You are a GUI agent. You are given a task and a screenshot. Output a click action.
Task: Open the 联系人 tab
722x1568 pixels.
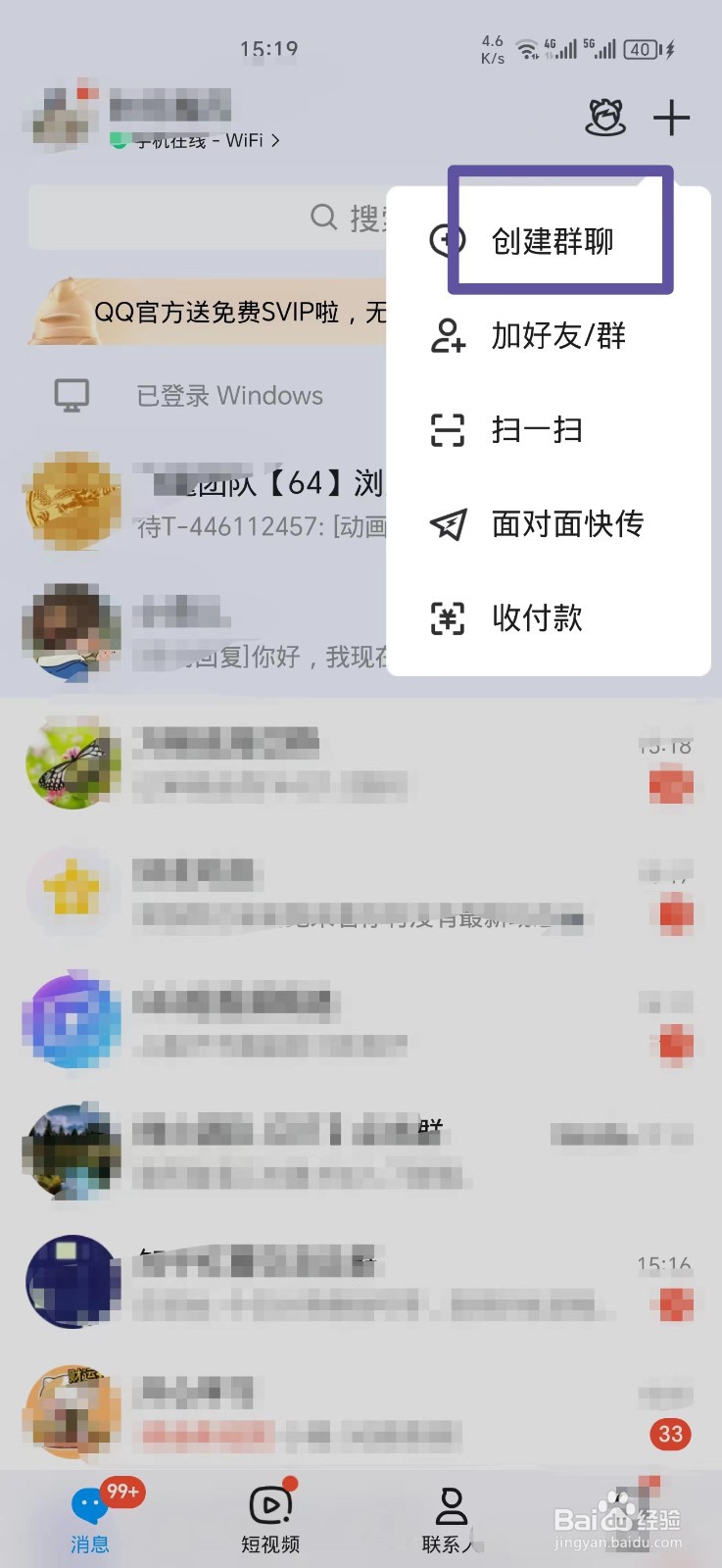point(449,1514)
